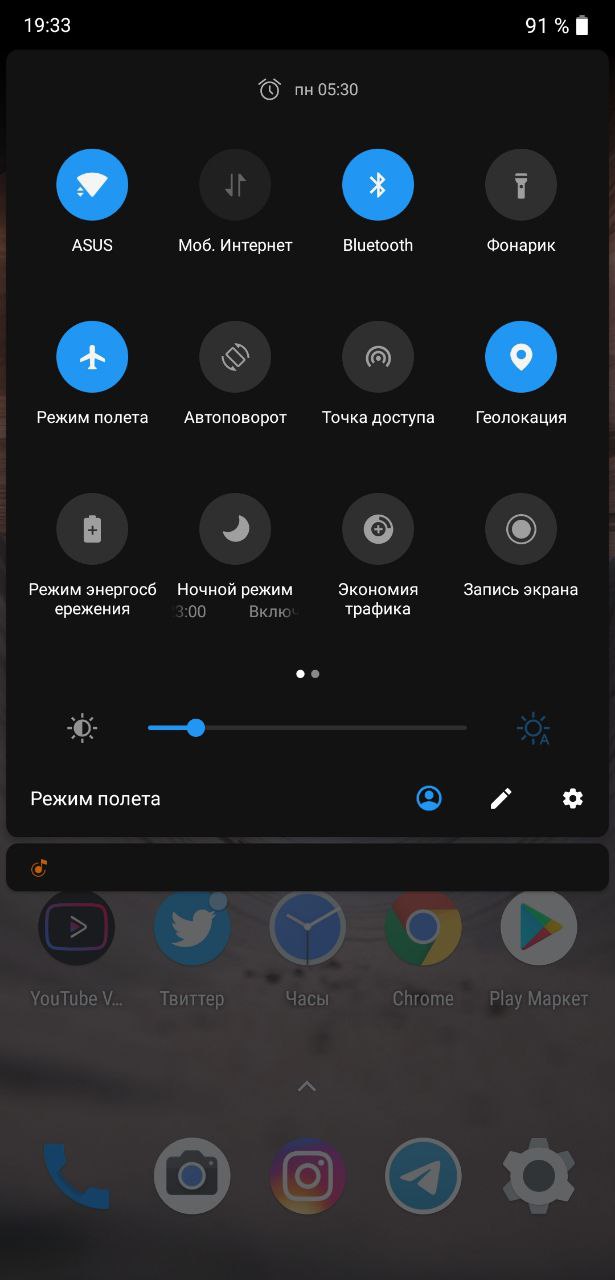Image resolution: width=615 pixels, height=1280 pixels.
Task: Turn on Экономия трафика data saver
Action: [378, 529]
